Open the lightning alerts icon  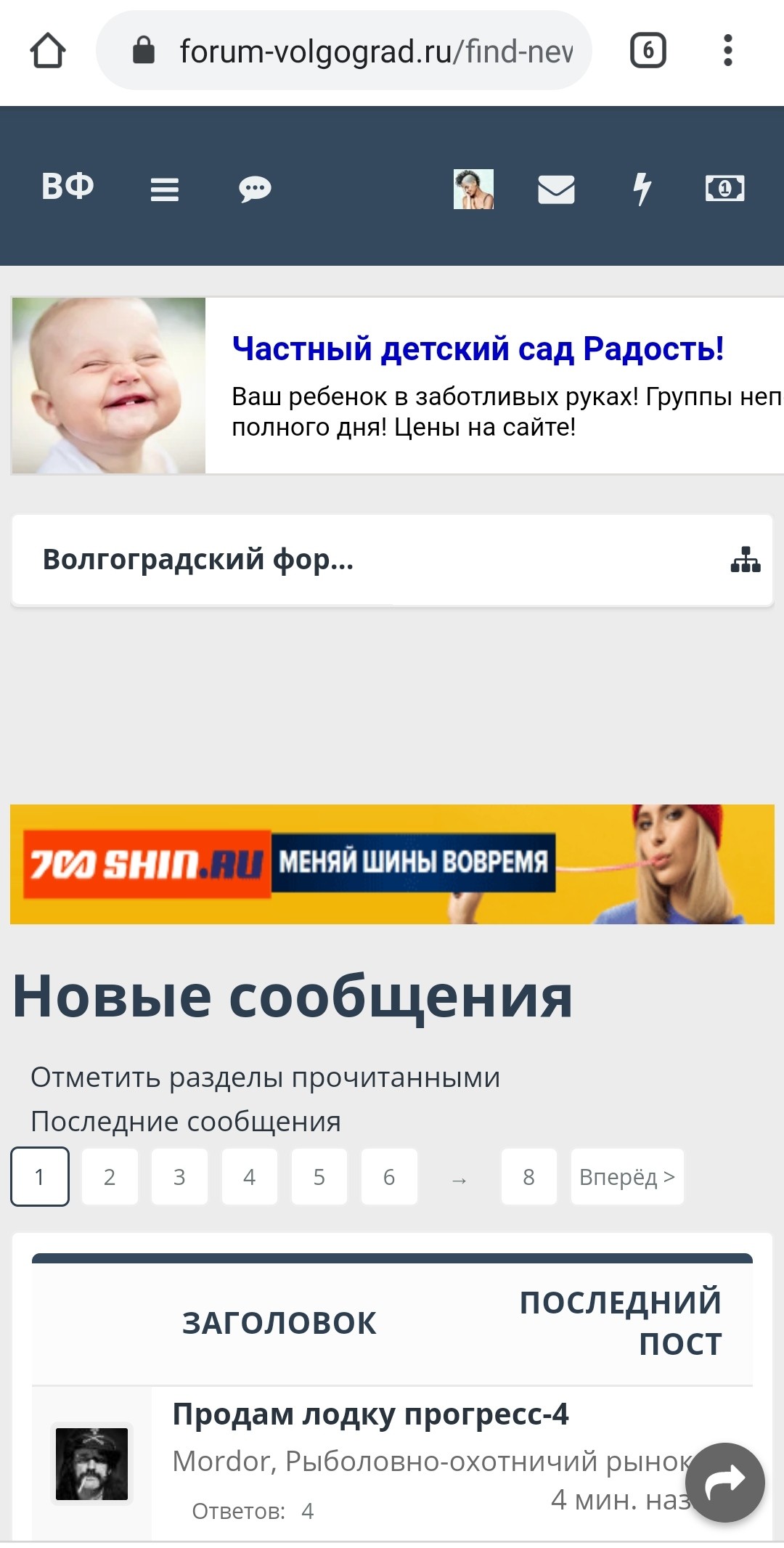642,189
